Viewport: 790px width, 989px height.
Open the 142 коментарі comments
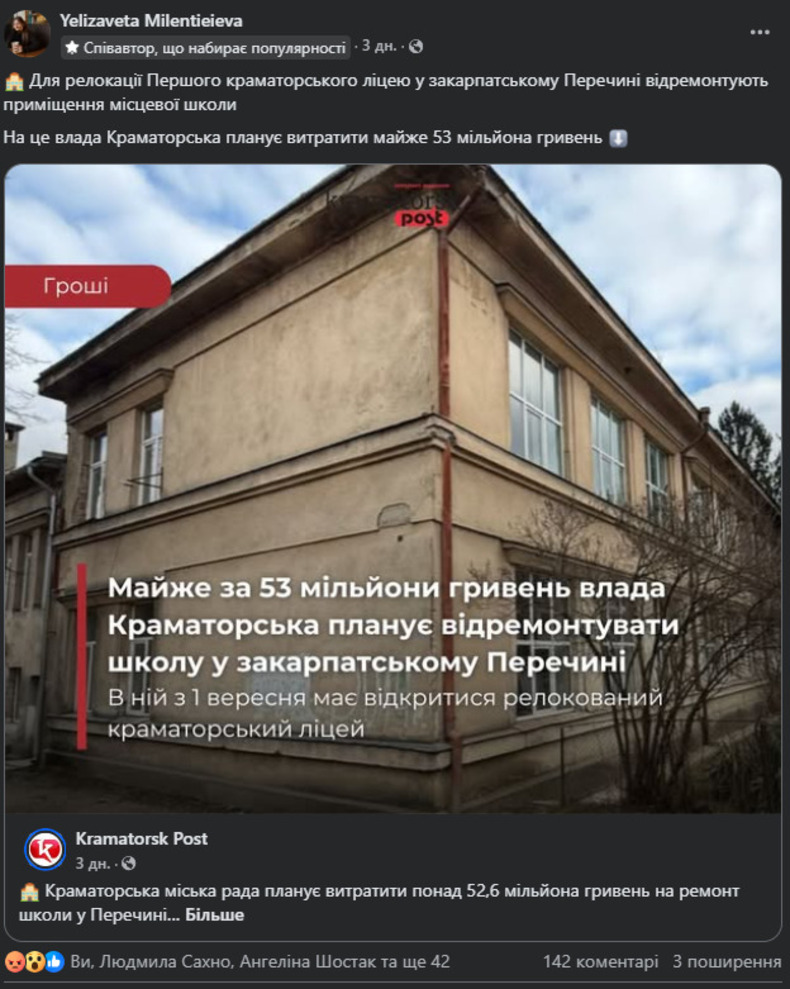[x=601, y=962]
